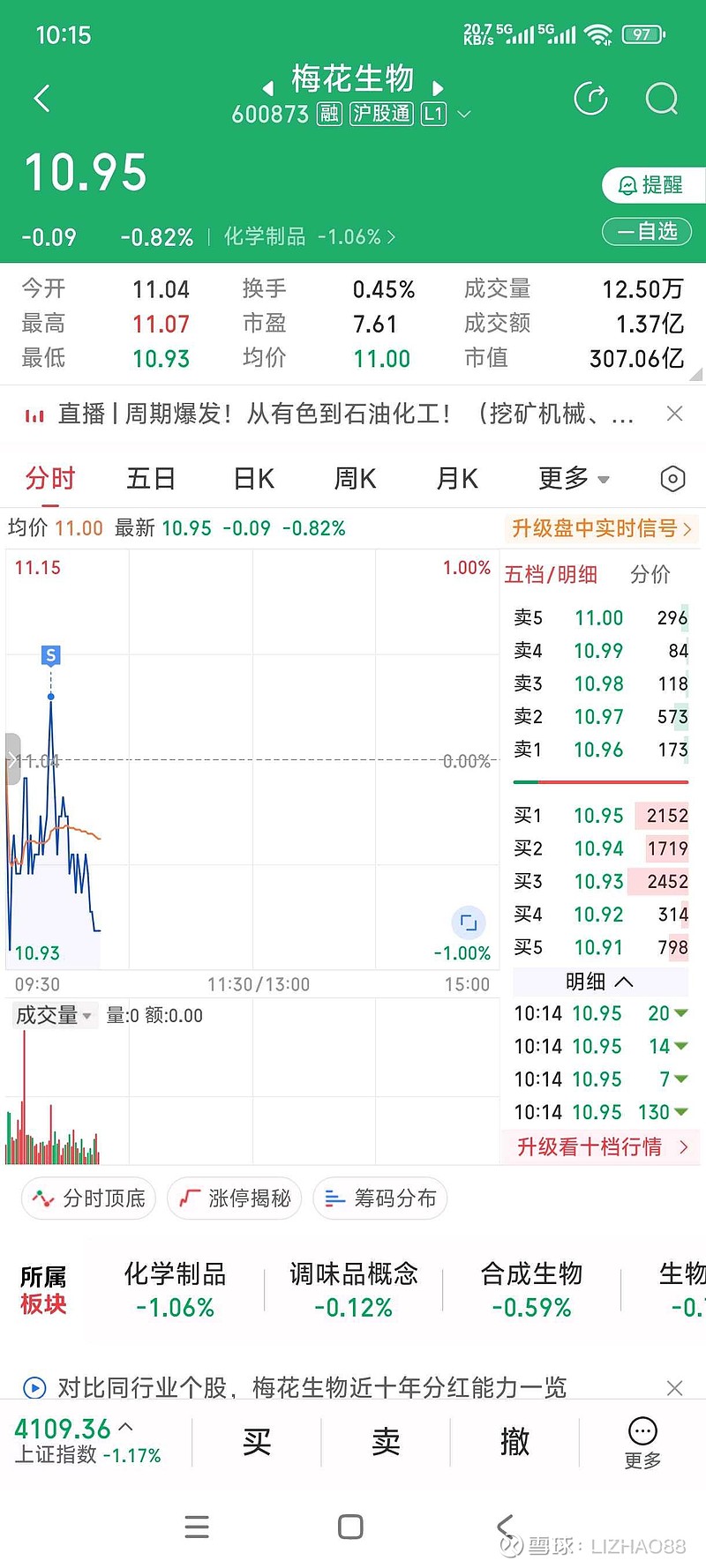Tap the back arrow at top left

coord(41,98)
